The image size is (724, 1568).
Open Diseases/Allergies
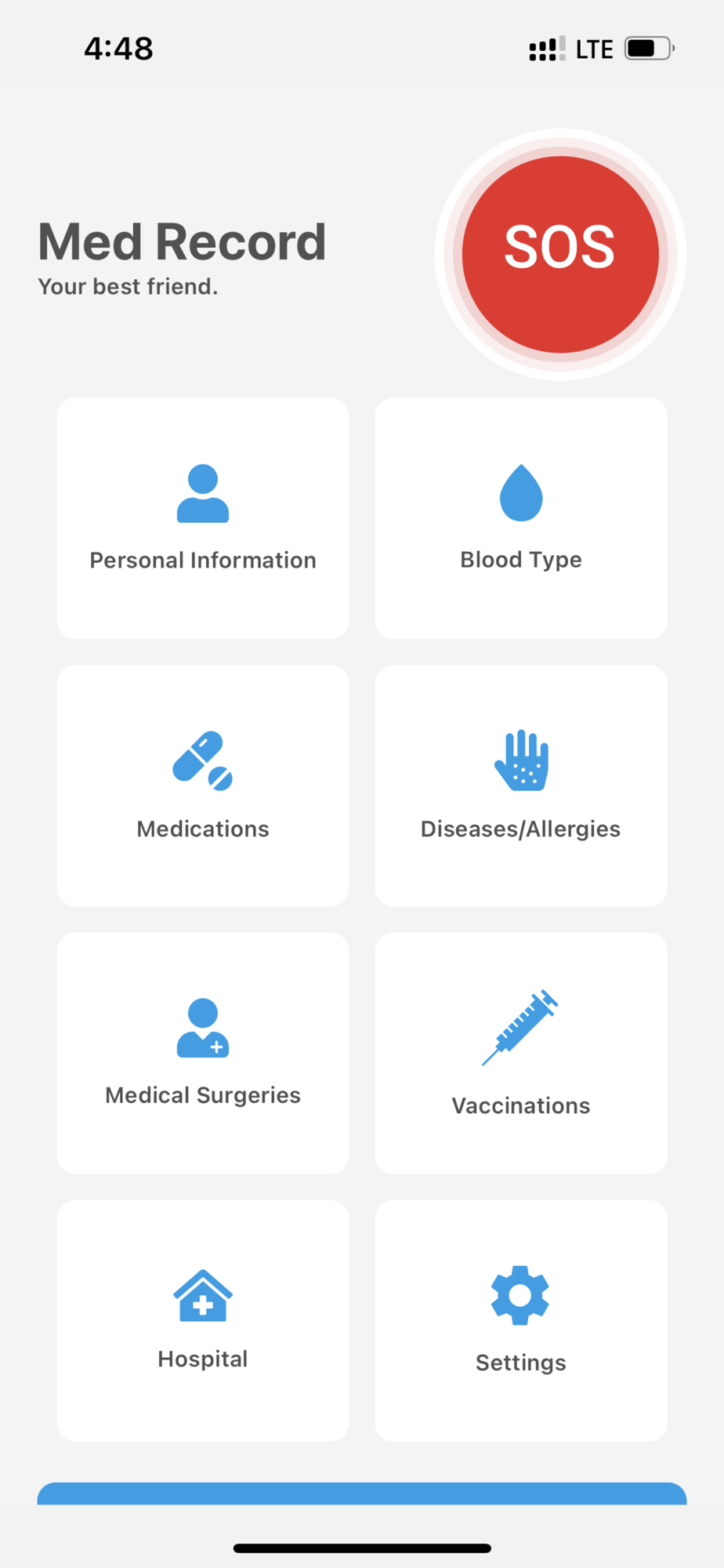(521, 786)
